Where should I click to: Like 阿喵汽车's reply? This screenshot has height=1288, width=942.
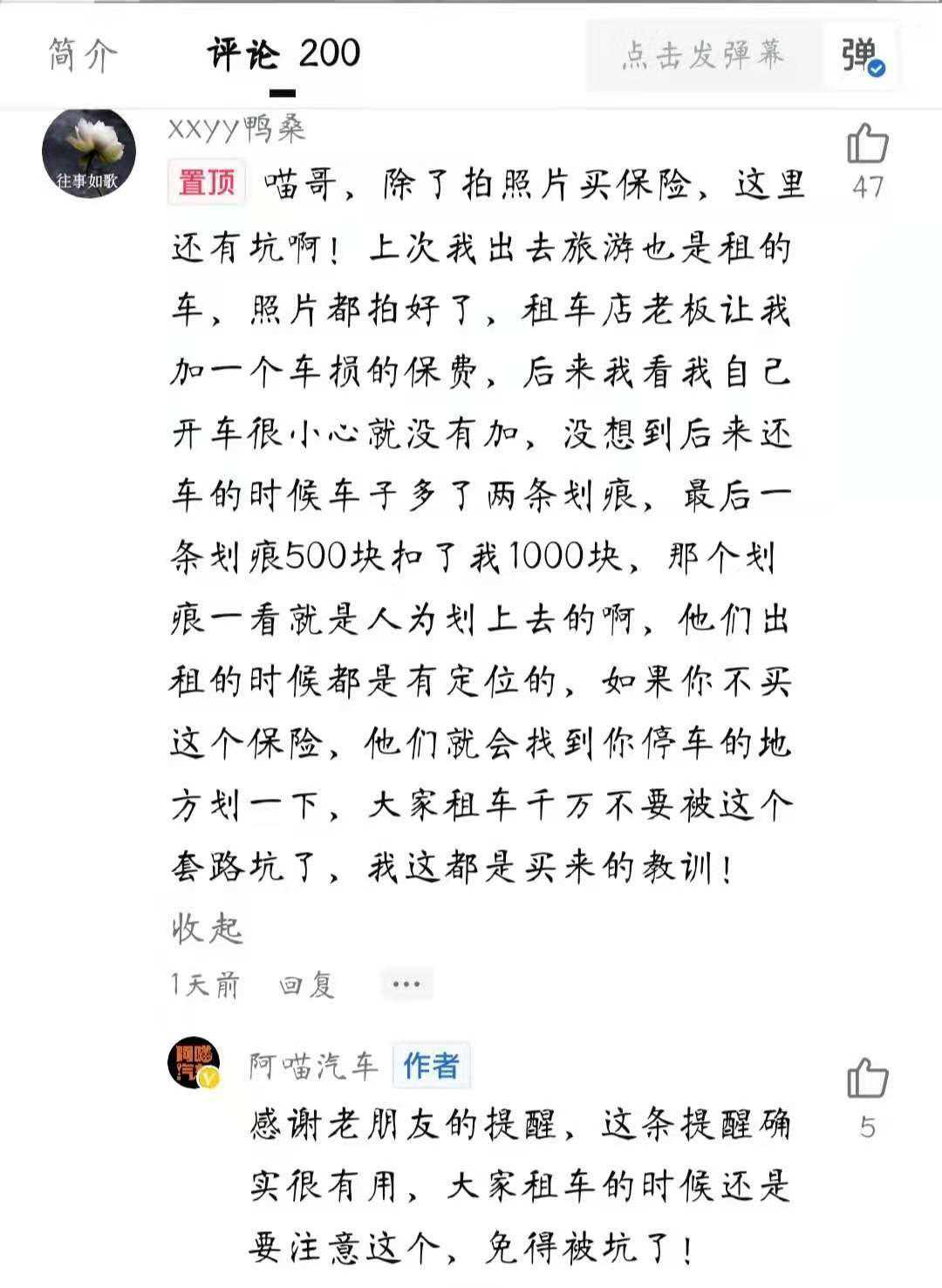pyautogui.click(x=867, y=1079)
